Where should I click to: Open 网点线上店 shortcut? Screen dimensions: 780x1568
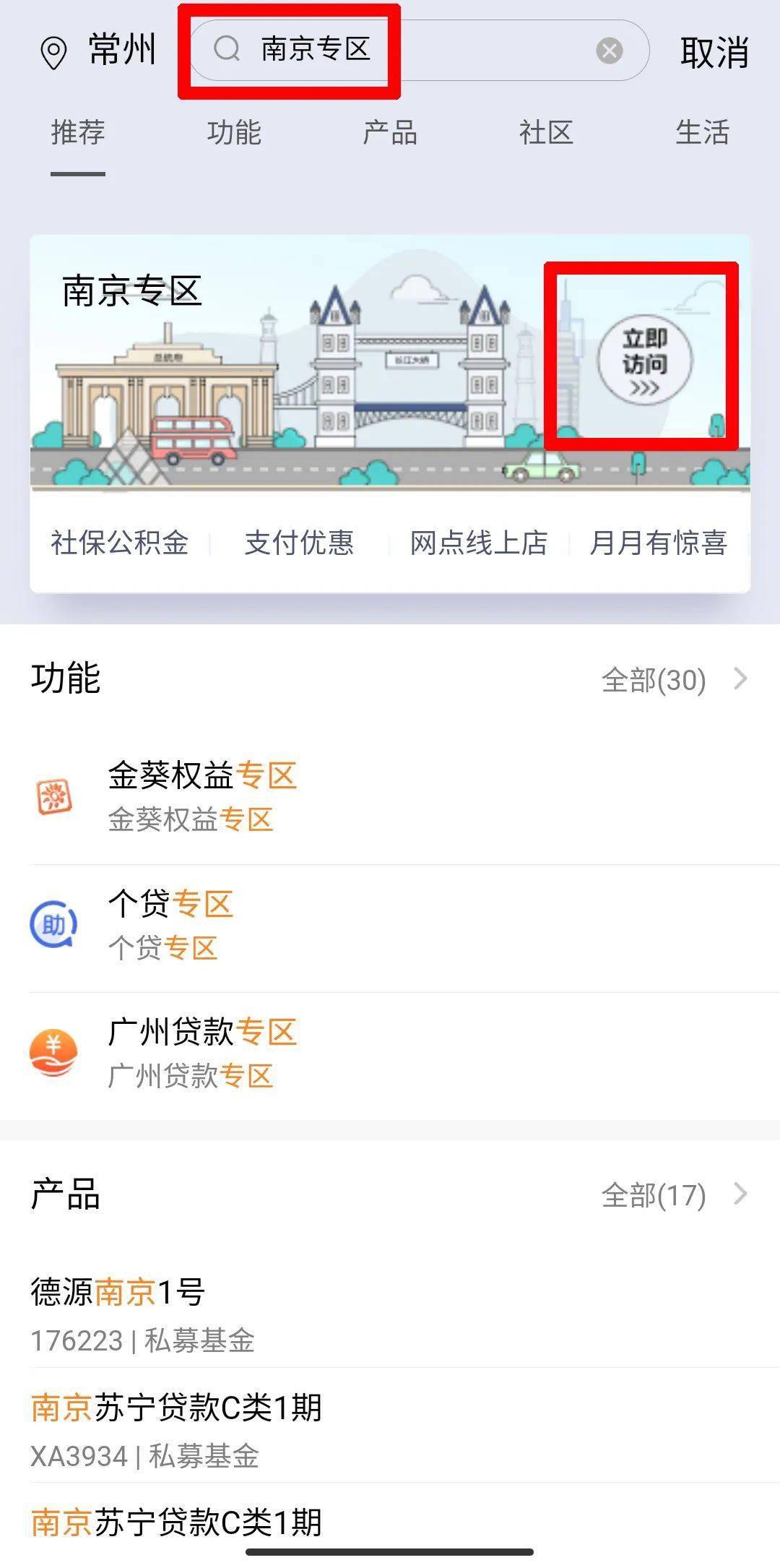[x=479, y=543]
